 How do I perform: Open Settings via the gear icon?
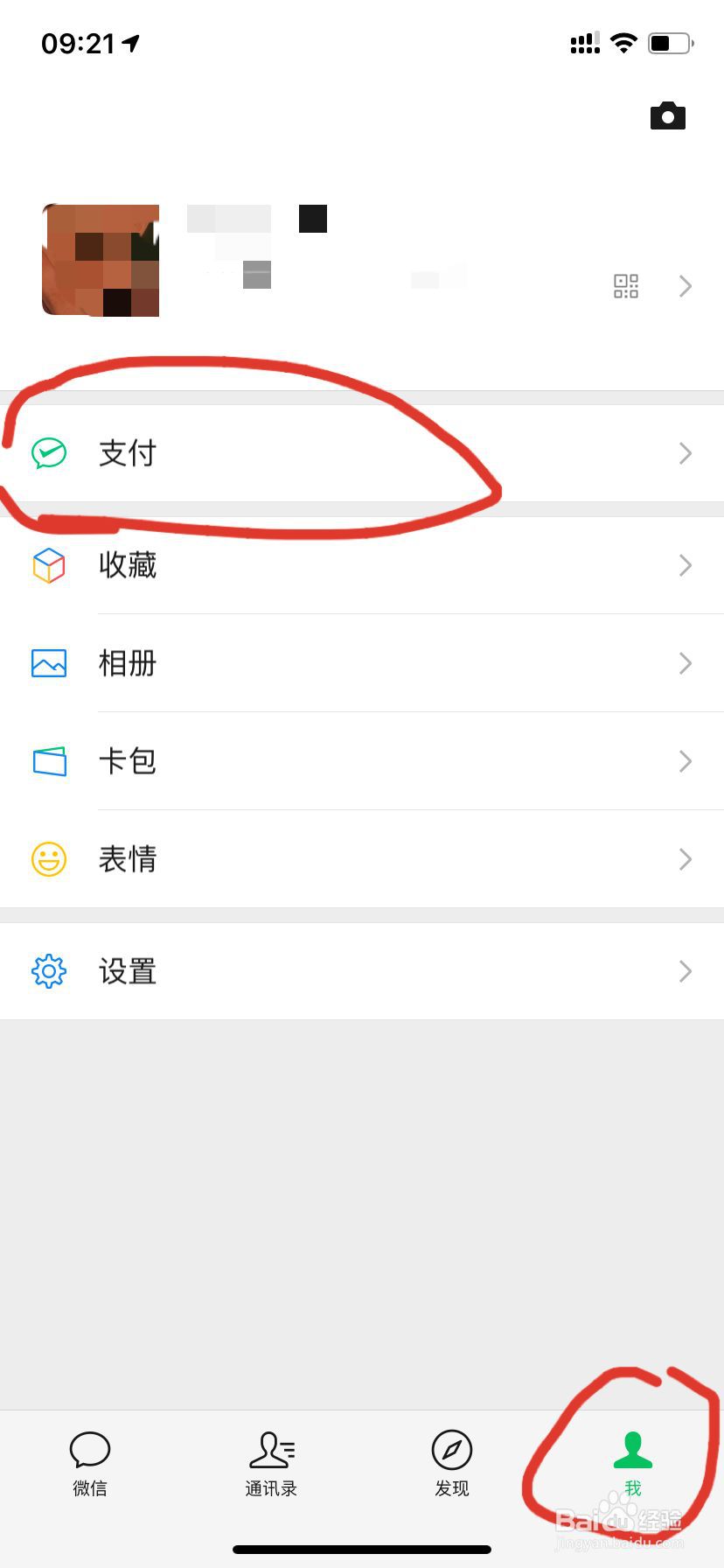click(49, 971)
